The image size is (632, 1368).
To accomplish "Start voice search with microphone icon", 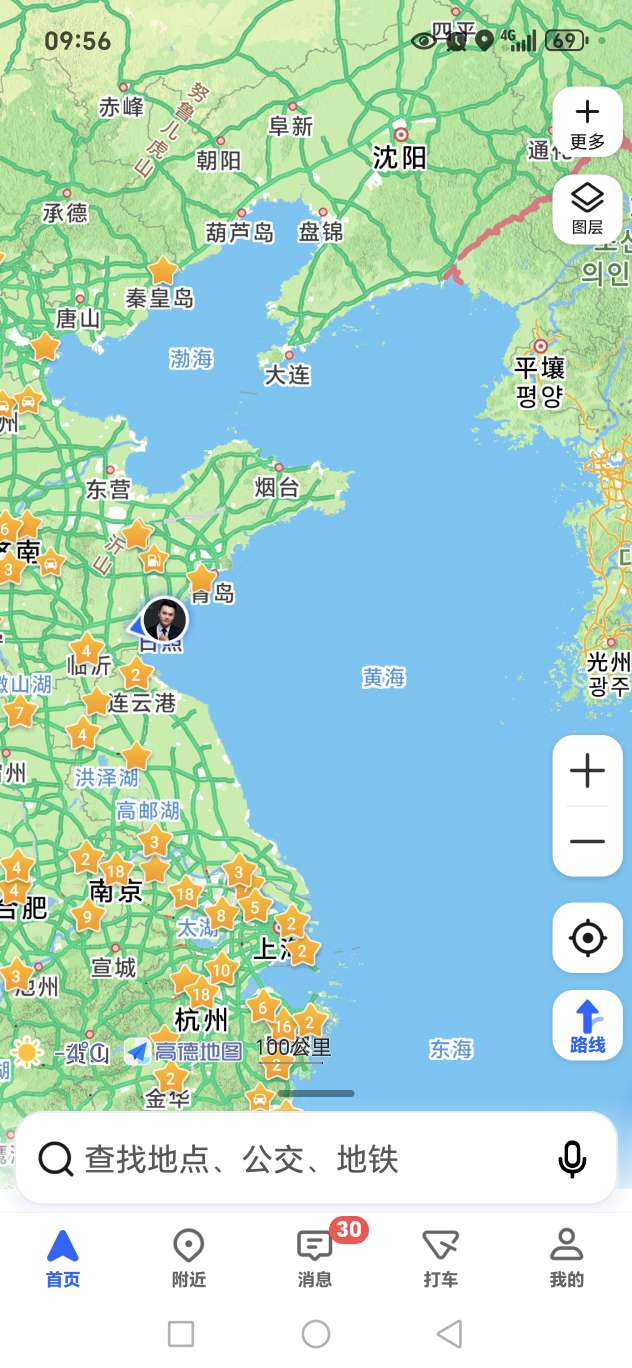I will pos(571,1159).
